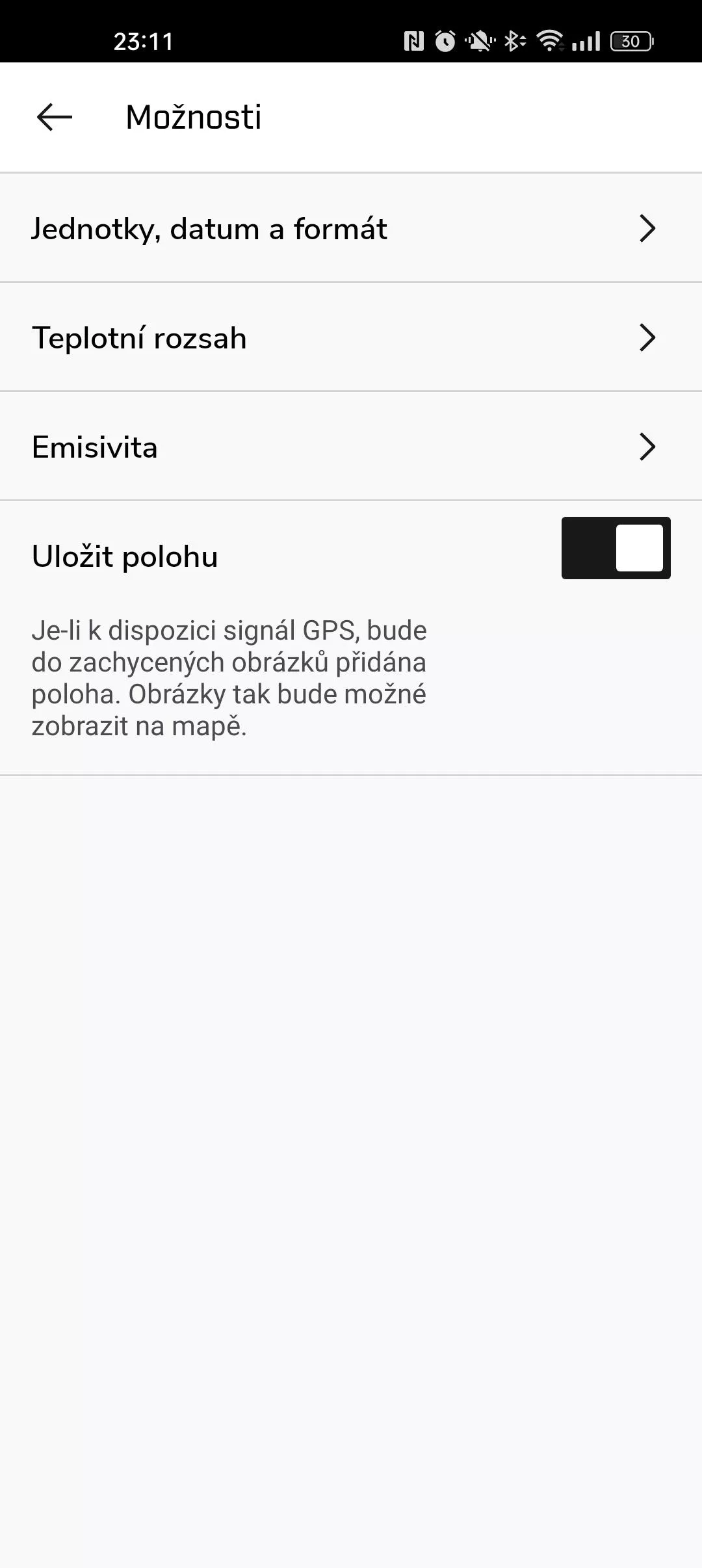Toggle the Uložit polohu switch

pos(616,548)
